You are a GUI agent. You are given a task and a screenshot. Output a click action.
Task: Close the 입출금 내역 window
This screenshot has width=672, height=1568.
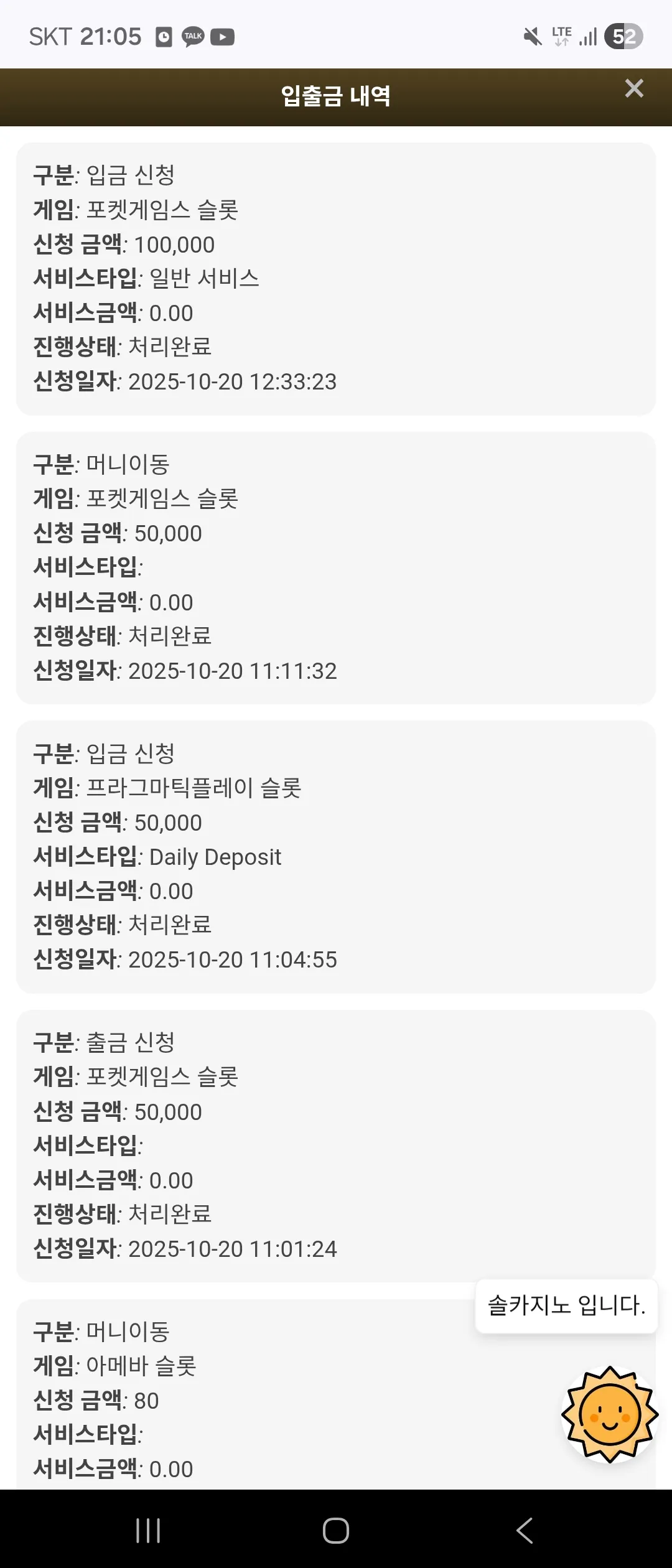[x=634, y=88]
